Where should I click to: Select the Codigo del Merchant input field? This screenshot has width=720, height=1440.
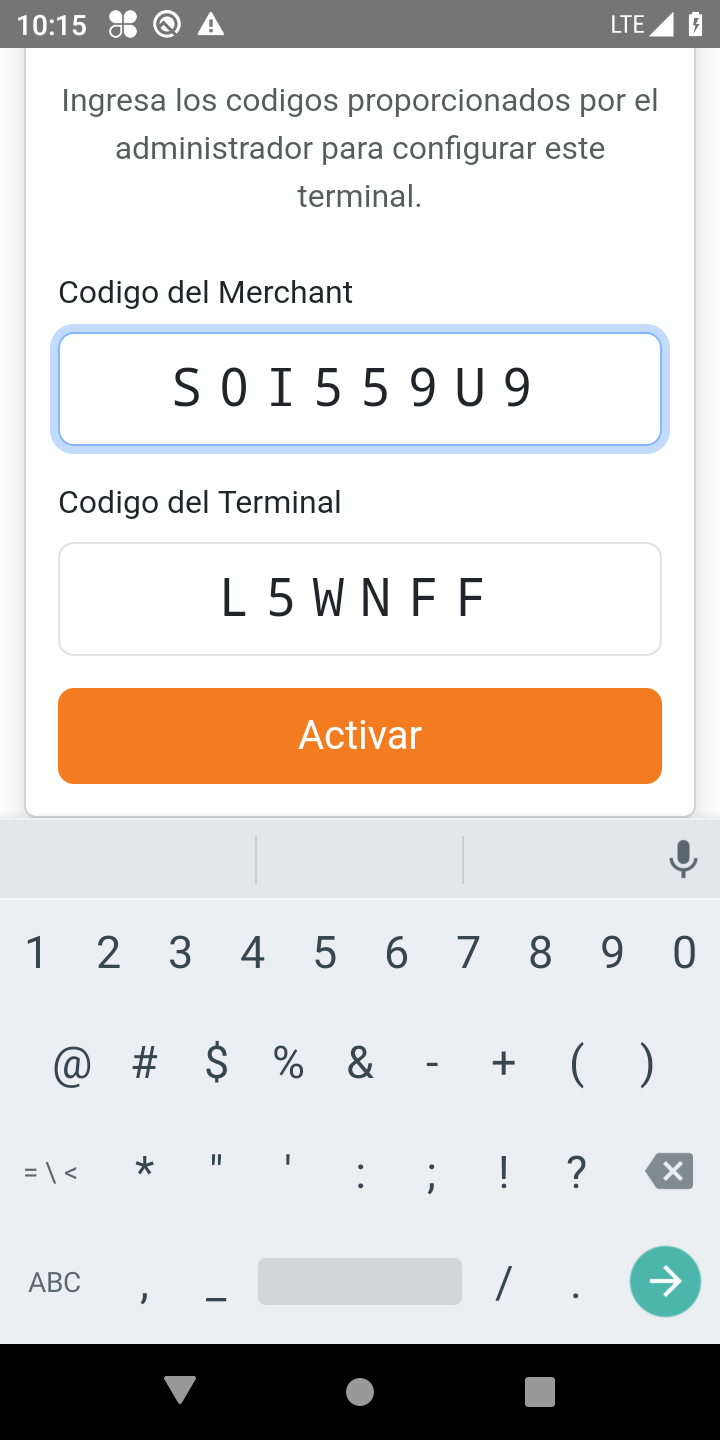point(360,388)
